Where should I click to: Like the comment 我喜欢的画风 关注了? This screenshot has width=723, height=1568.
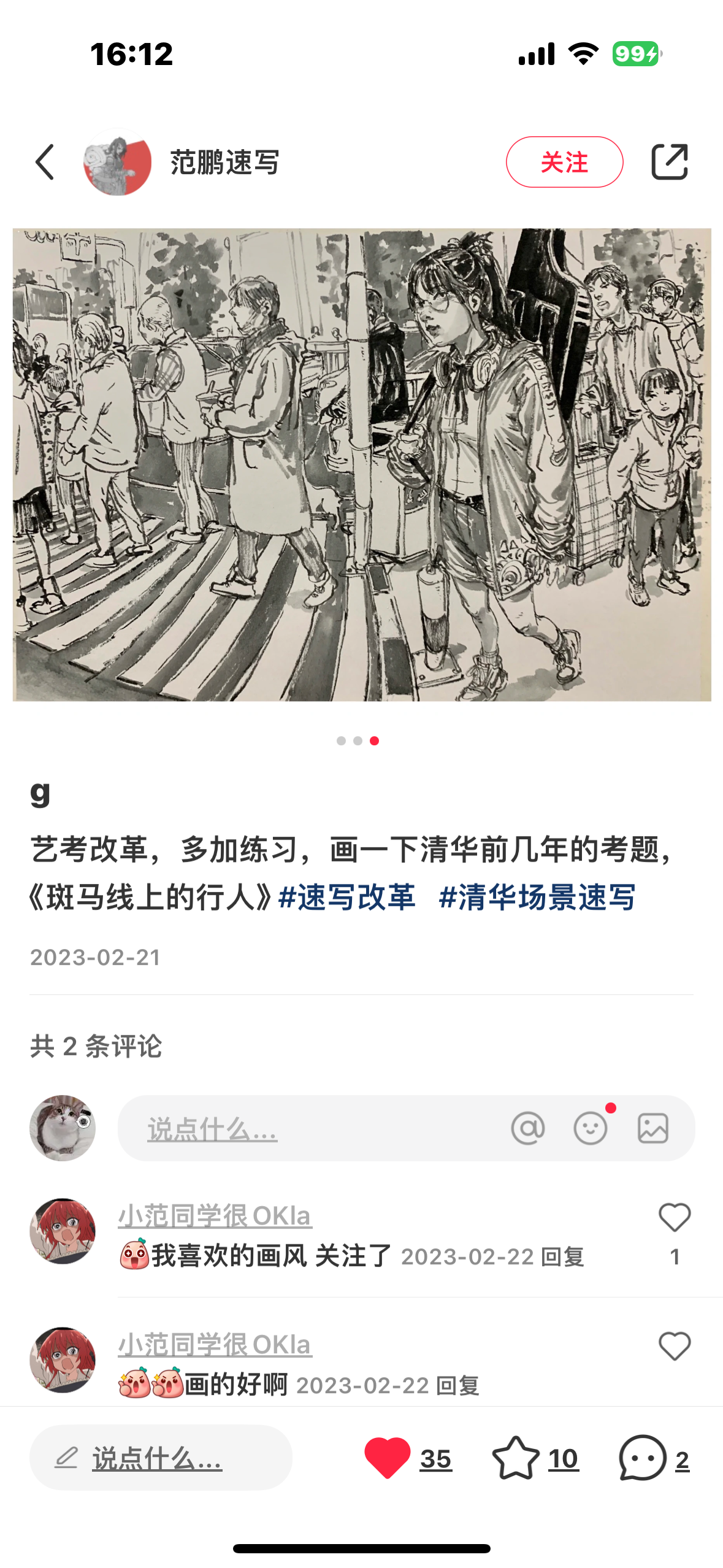tap(675, 1218)
